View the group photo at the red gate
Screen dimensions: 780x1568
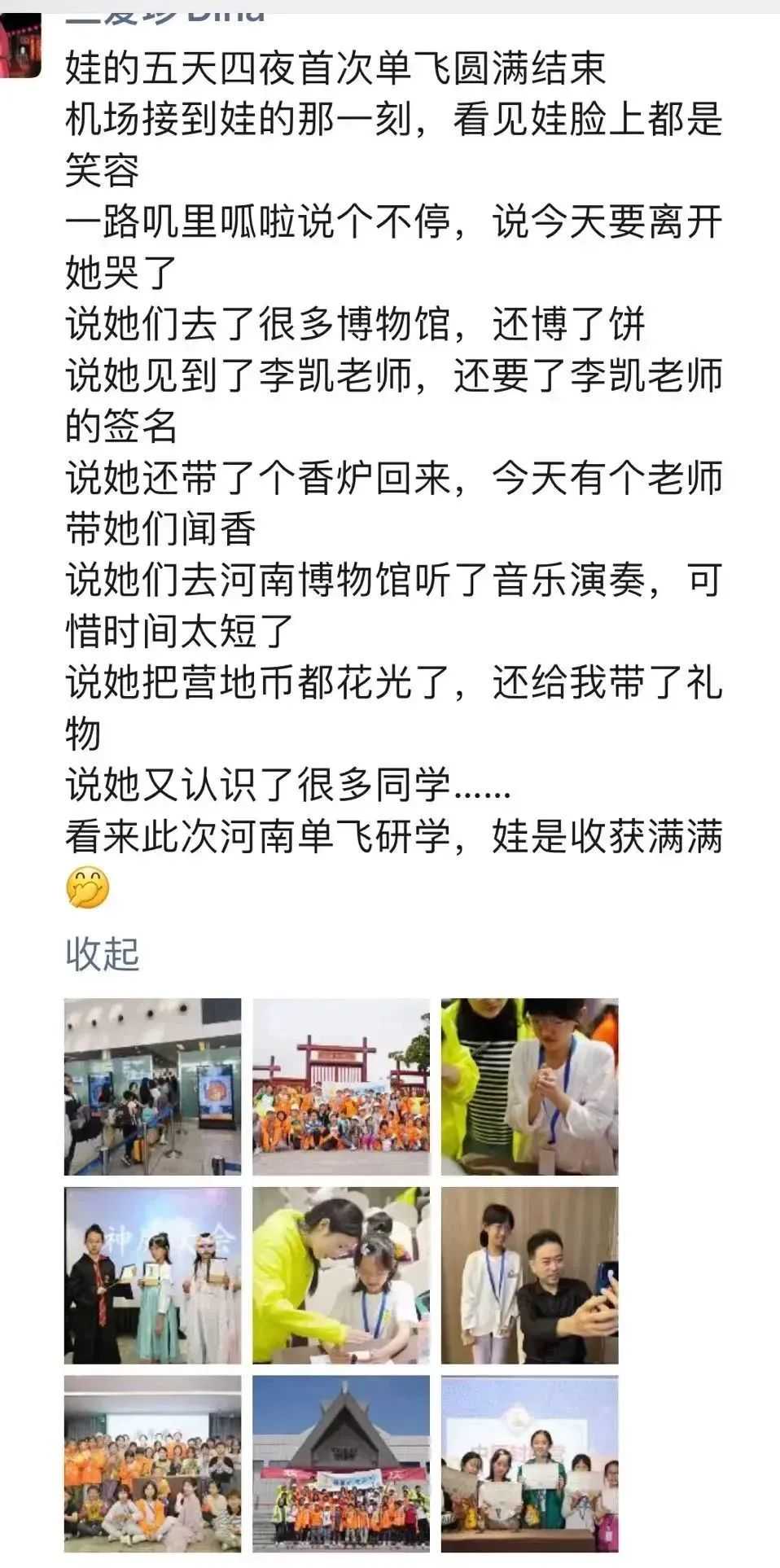point(341,1087)
